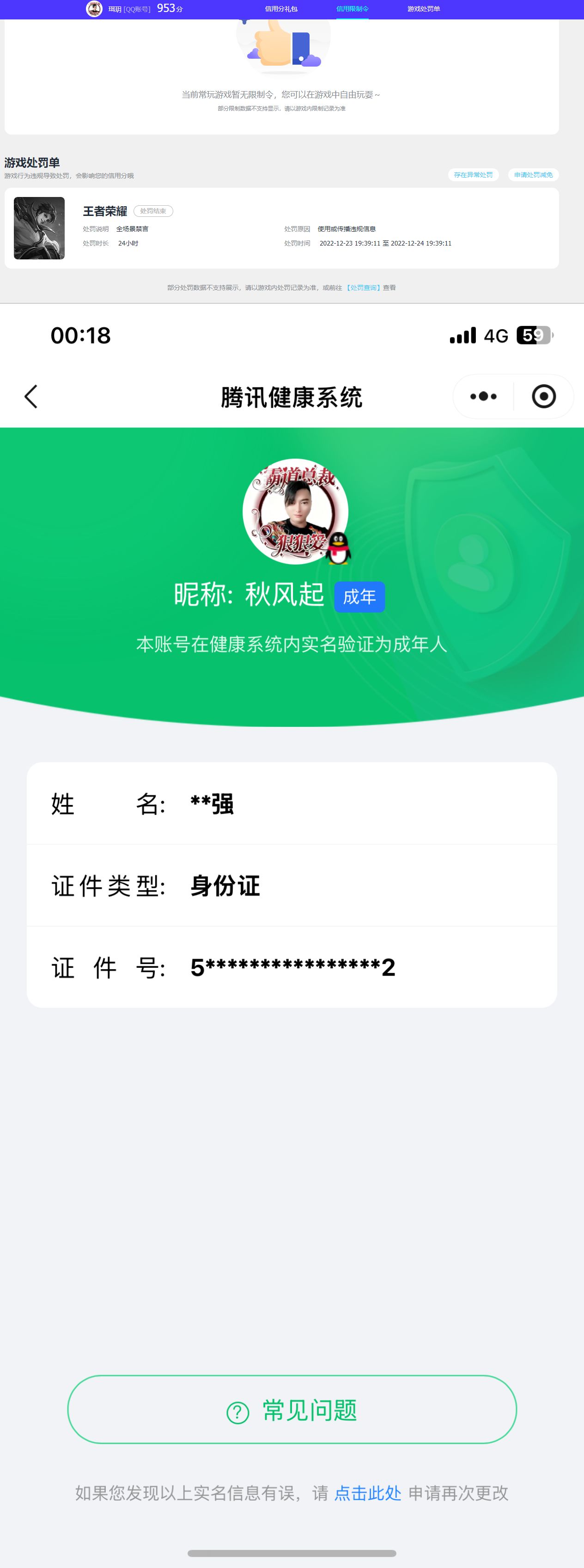Click the 4G network indicator
584x1568 pixels.
click(x=496, y=335)
